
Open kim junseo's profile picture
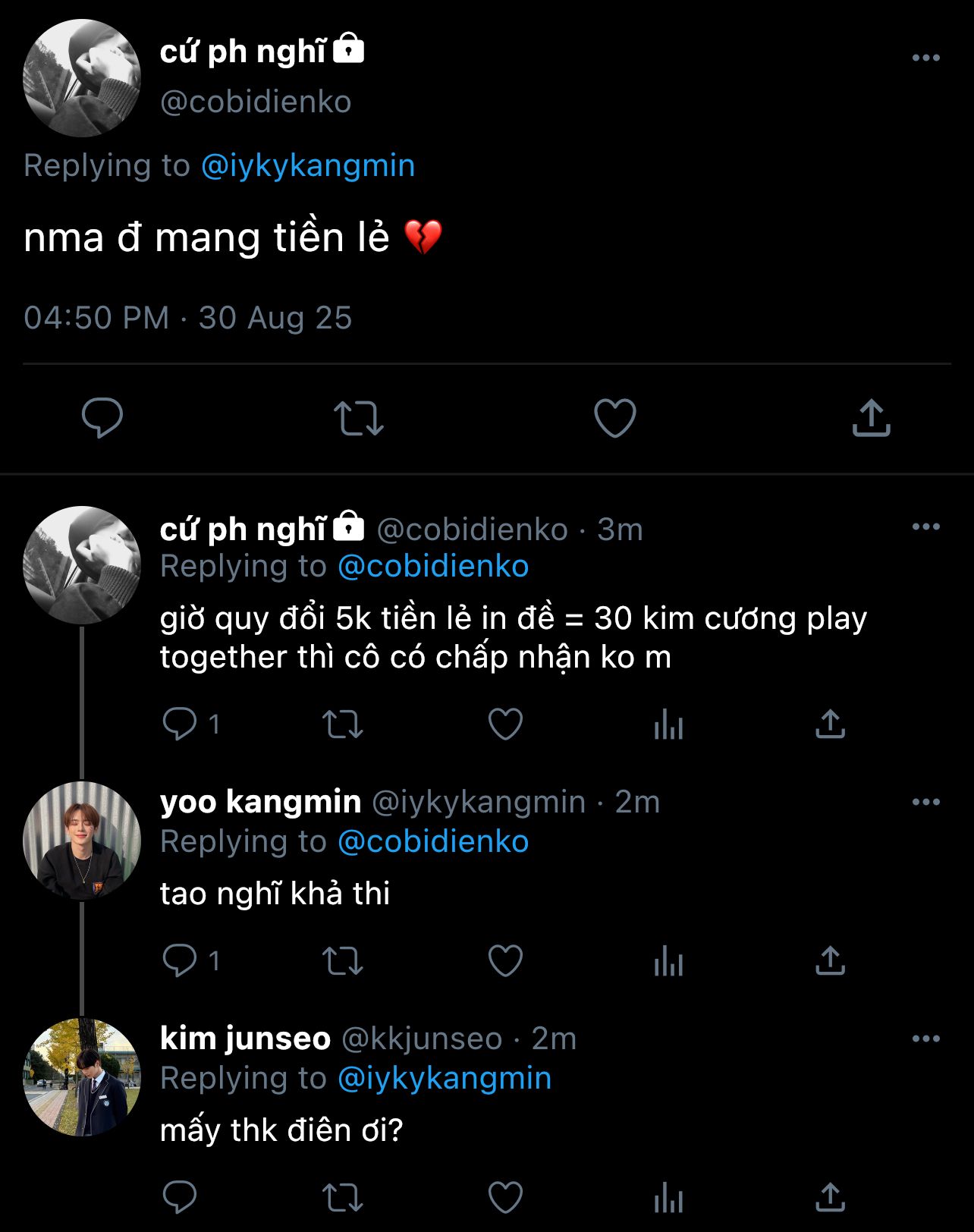tap(82, 1076)
